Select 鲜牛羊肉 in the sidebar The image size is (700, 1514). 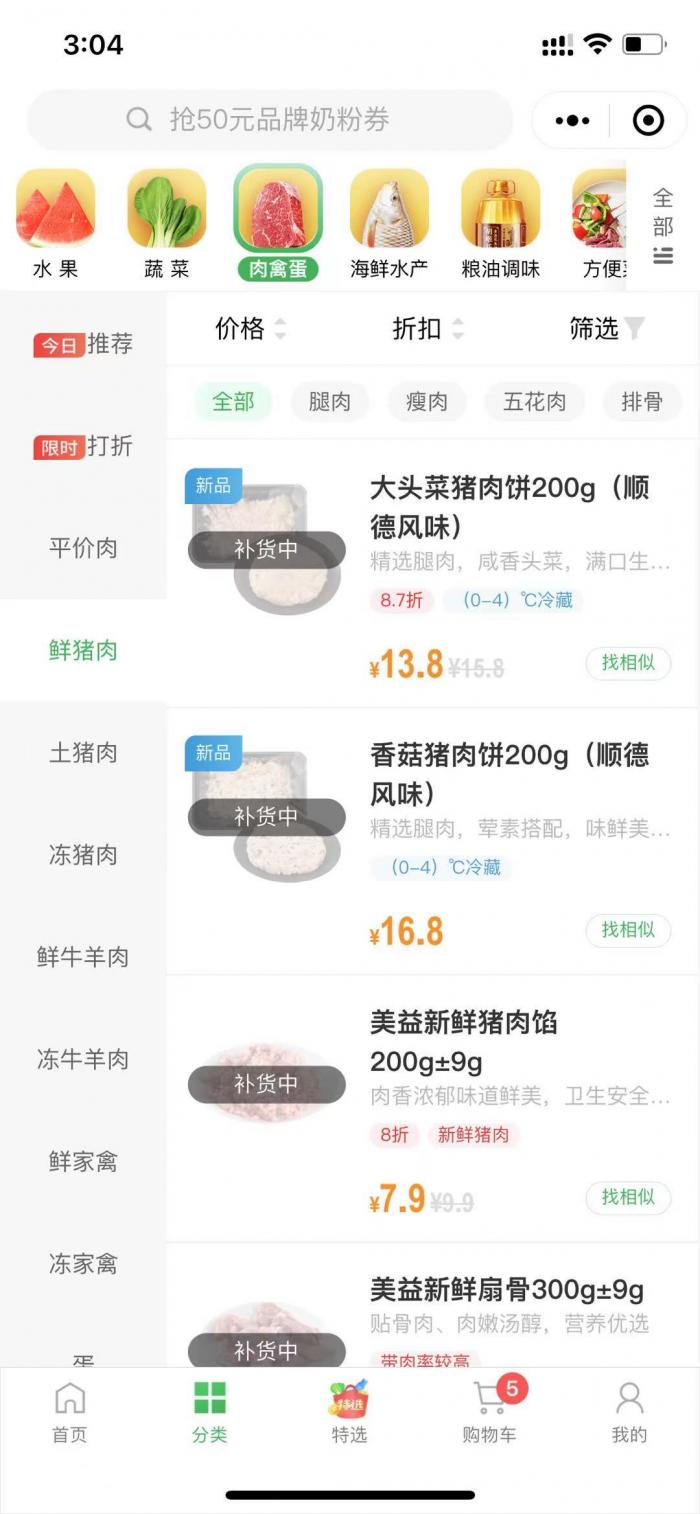click(x=83, y=957)
